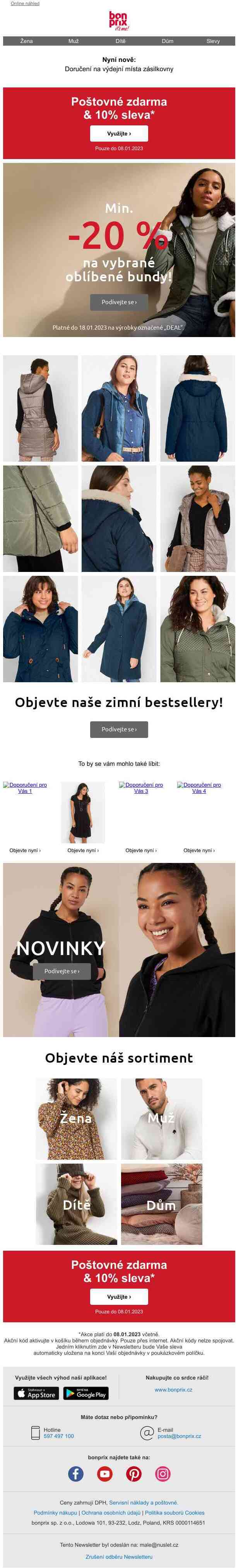Screen dimensions: 236x1568
Task: Tap Podívejte se on the -20 % coats banner
Action: tap(119, 302)
